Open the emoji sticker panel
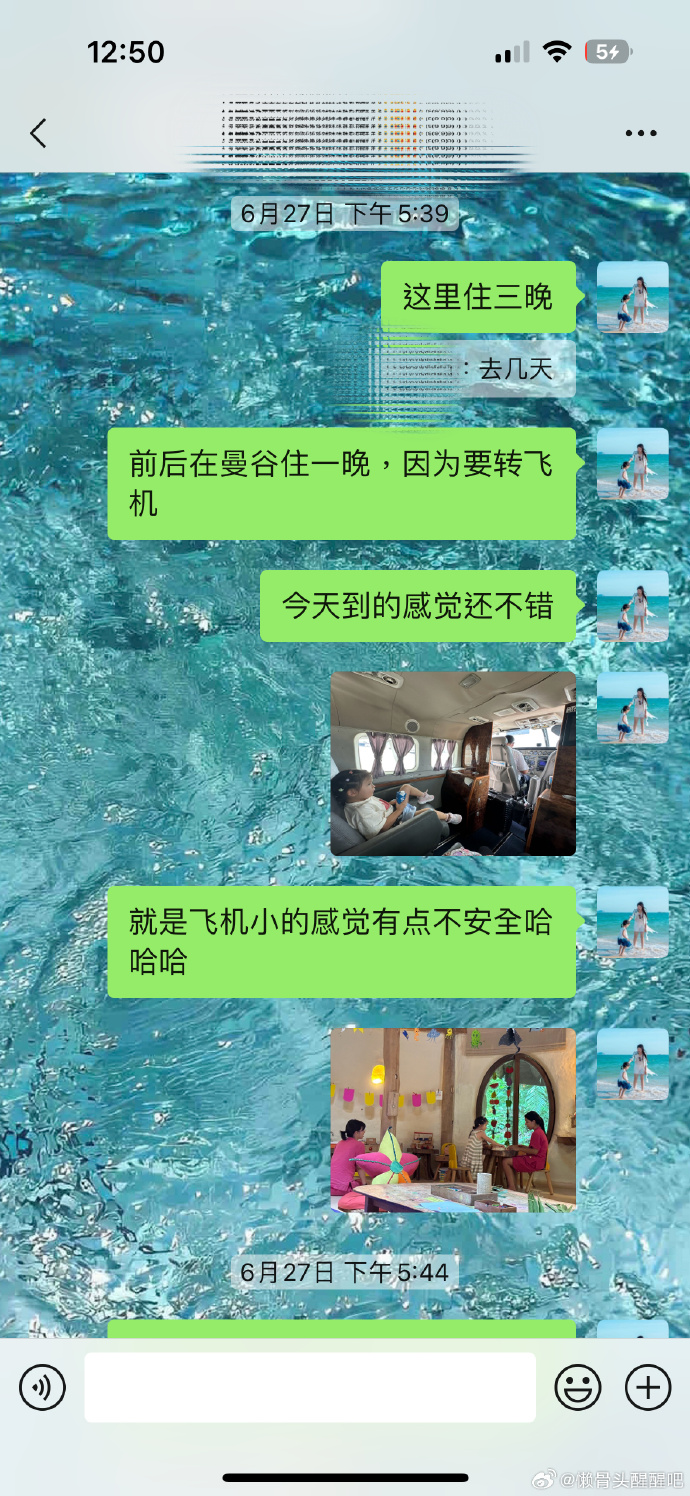 (x=578, y=1388)
